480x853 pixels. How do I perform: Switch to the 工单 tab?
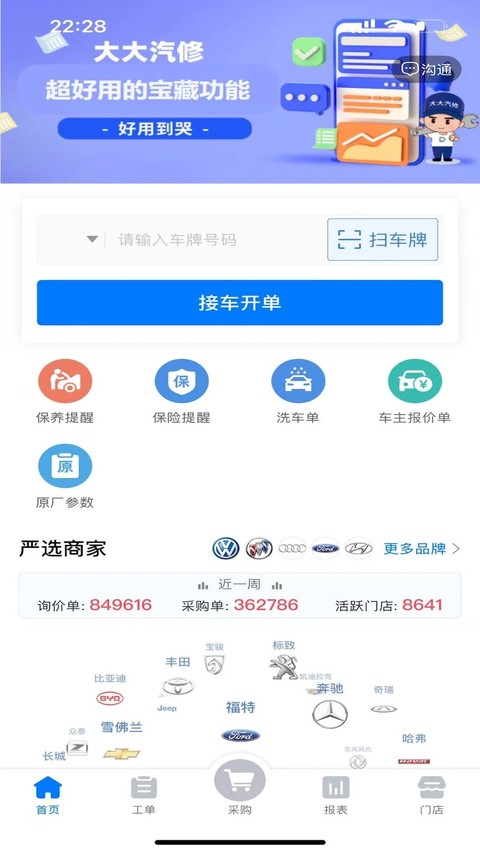point(144,795)
